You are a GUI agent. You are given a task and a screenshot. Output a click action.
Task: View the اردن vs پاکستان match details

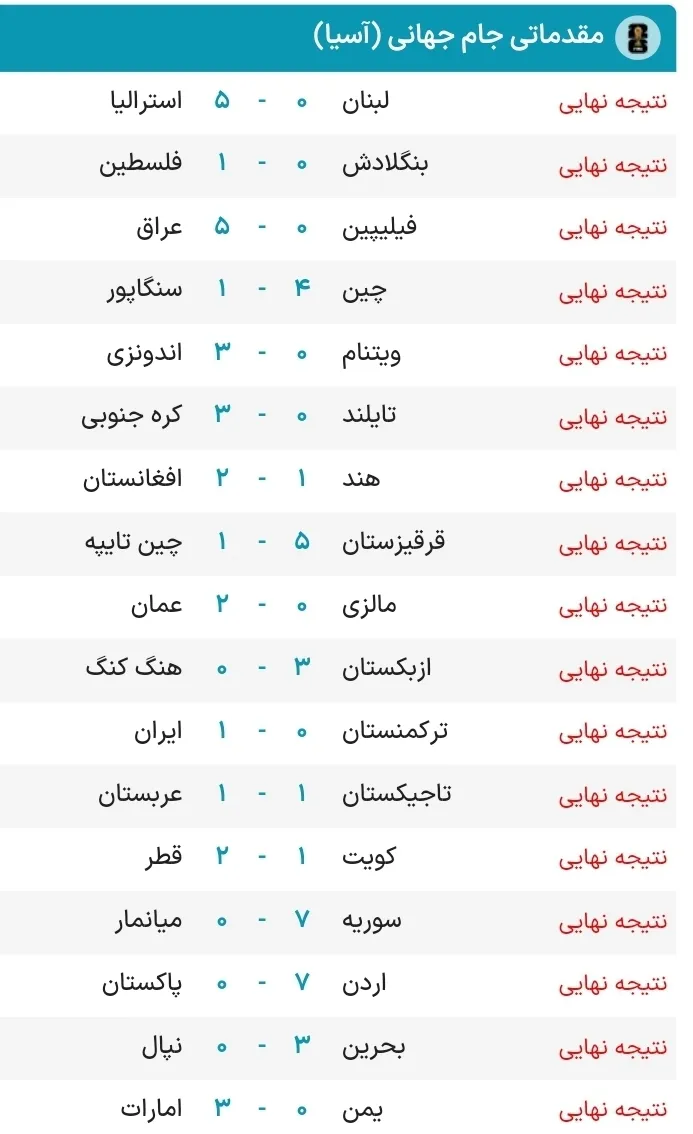pyautogui.click(x=338, y=984)
